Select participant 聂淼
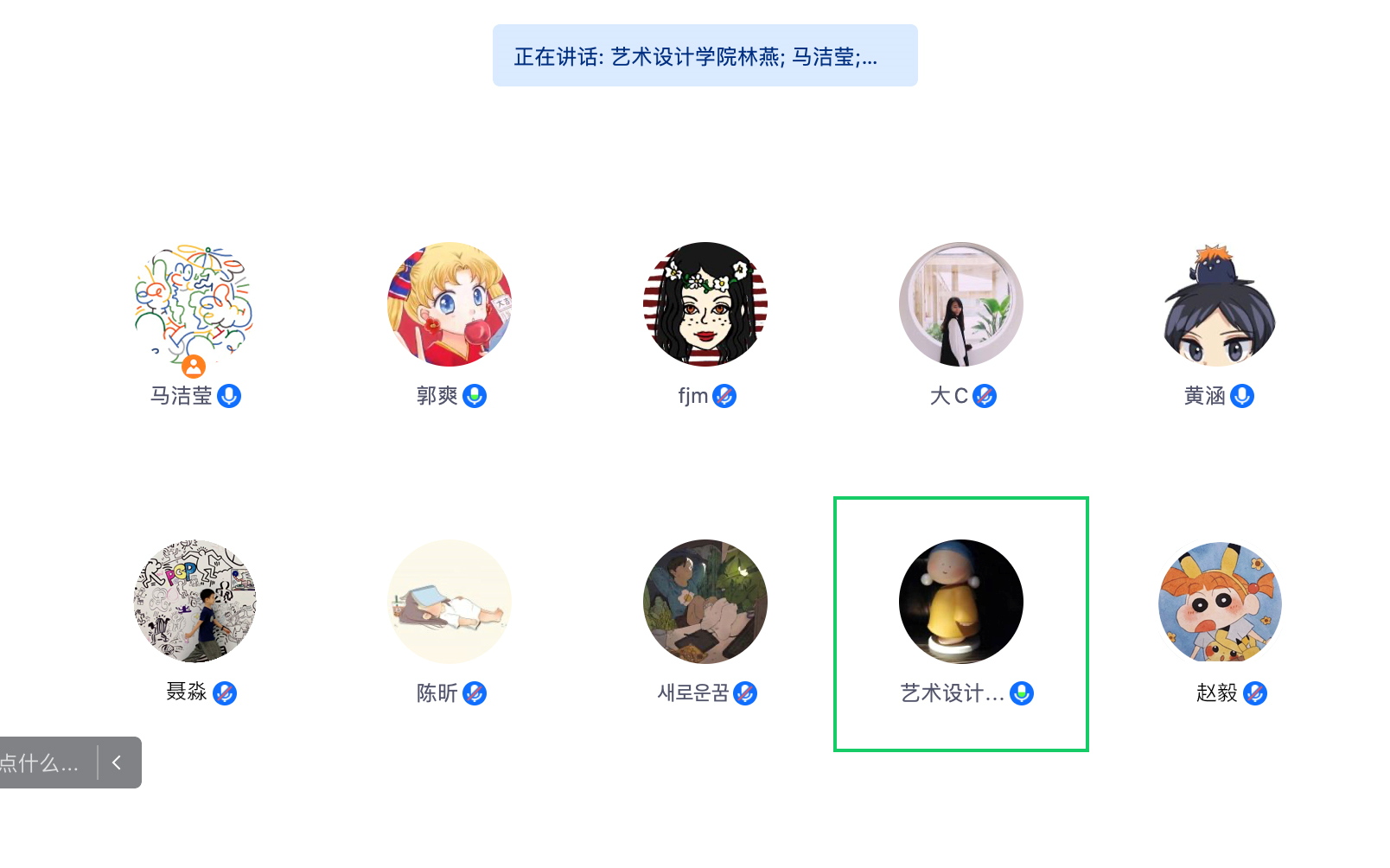Image resolution: width=1390 pixels, height=868 pixels. pyautogui.click(x=194, y=602)
